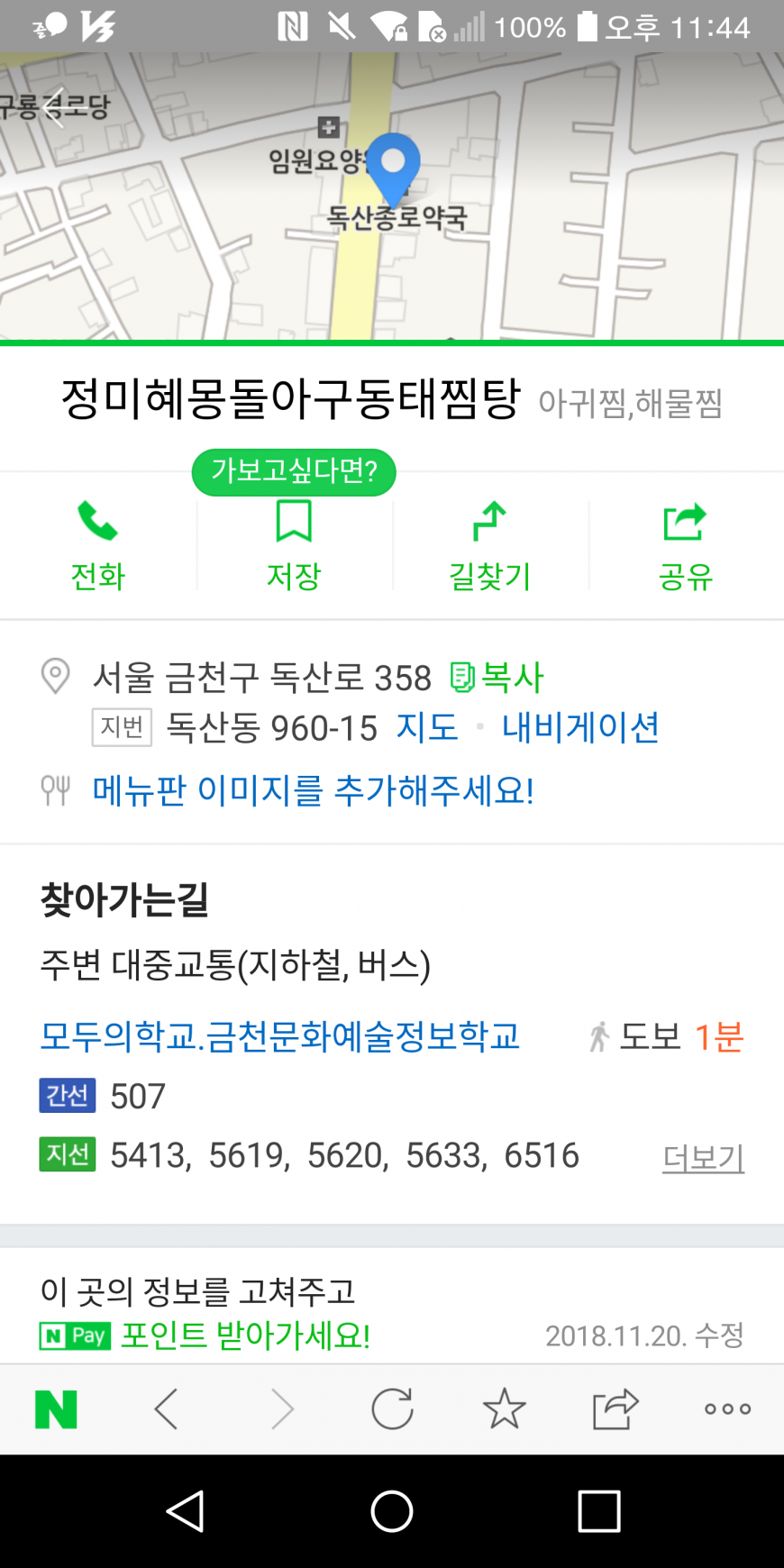Copy the address with 복사

[x=497, y=678]
